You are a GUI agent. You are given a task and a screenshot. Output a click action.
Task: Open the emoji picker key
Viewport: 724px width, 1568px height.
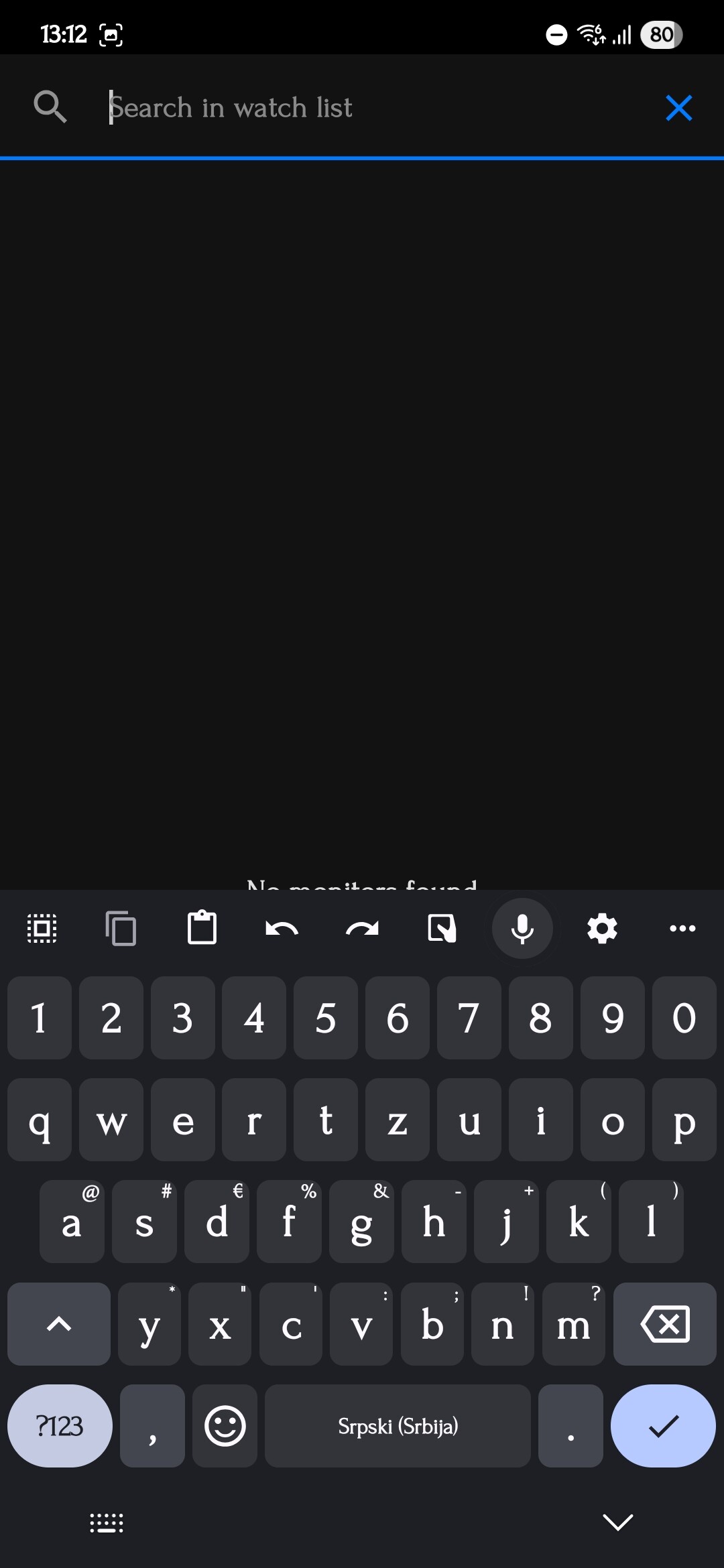(225, 1426)
